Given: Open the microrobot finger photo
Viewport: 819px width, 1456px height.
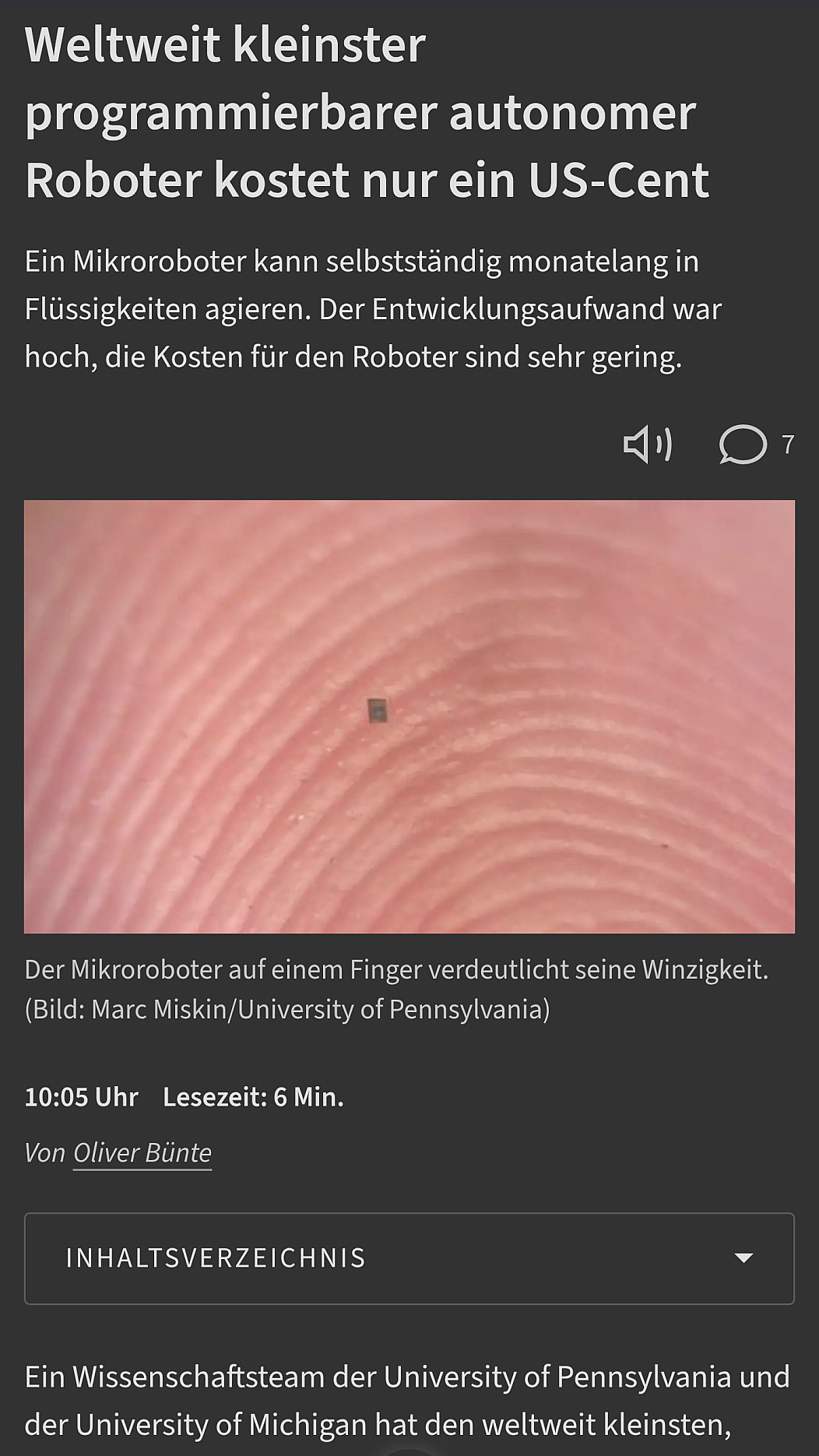Looking at the screenshot, I should click(x=409, y=716).
